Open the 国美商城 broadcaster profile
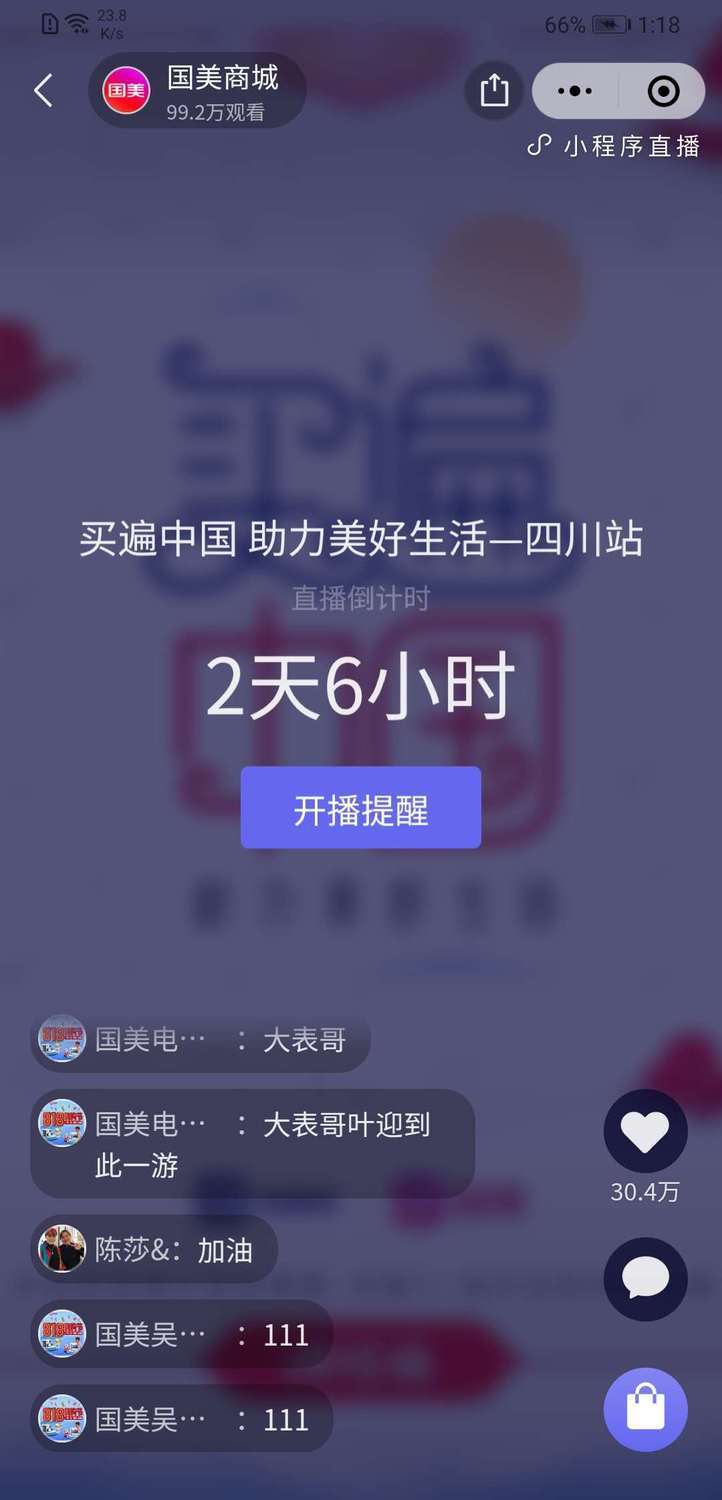The width and height of the screenshot is (722, 1500). pyautogui.click(x=197, y=91)
